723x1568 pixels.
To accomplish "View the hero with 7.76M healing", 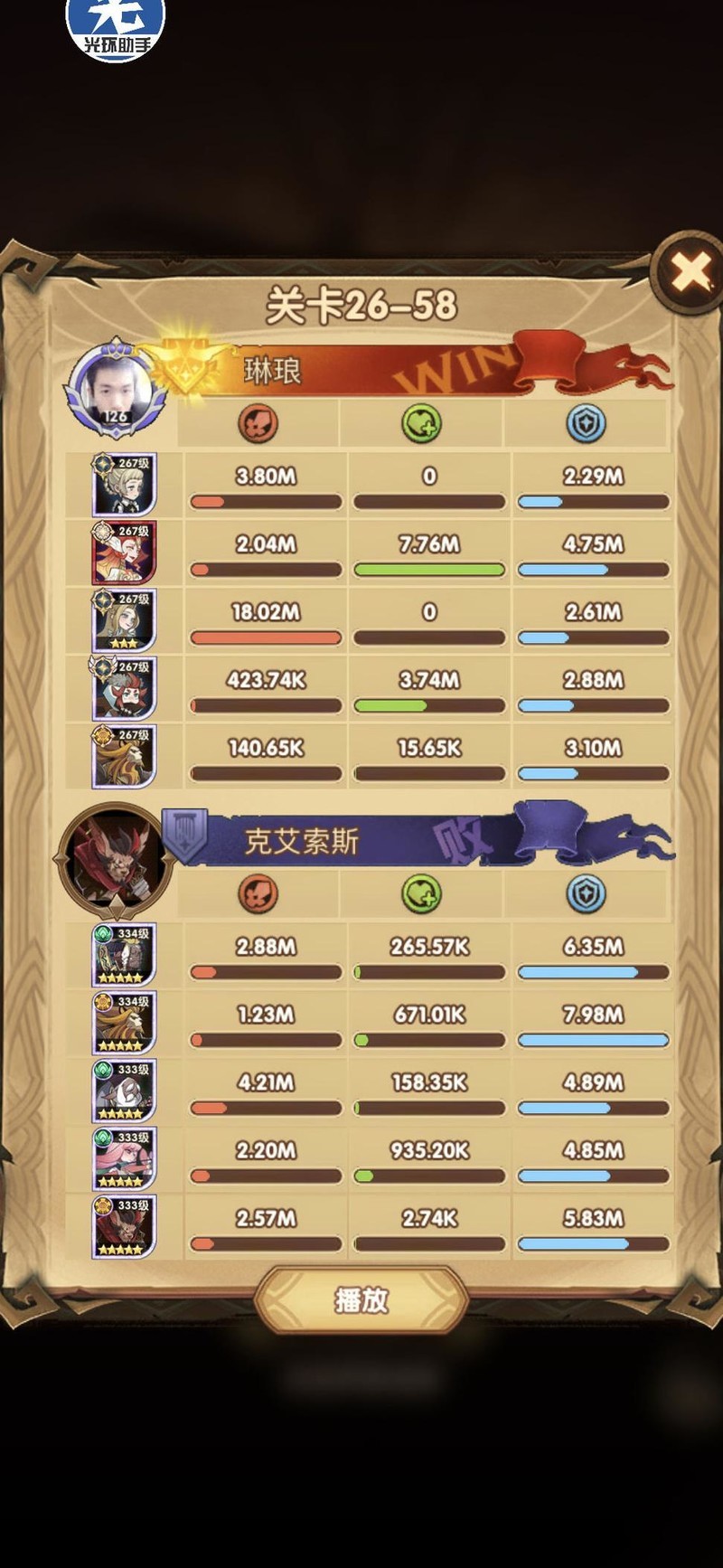I will click(x=125, y=553).
